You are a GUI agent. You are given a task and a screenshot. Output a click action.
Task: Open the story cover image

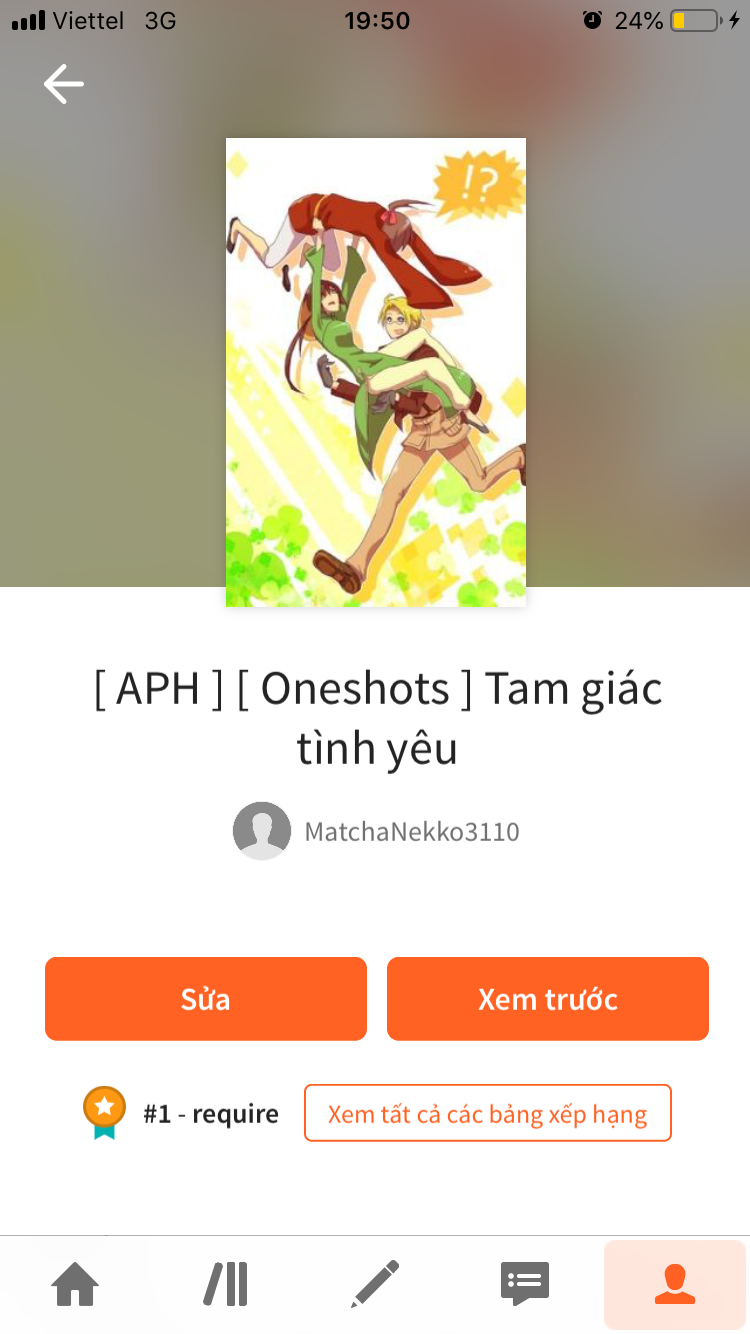click(x=376, y=372)
